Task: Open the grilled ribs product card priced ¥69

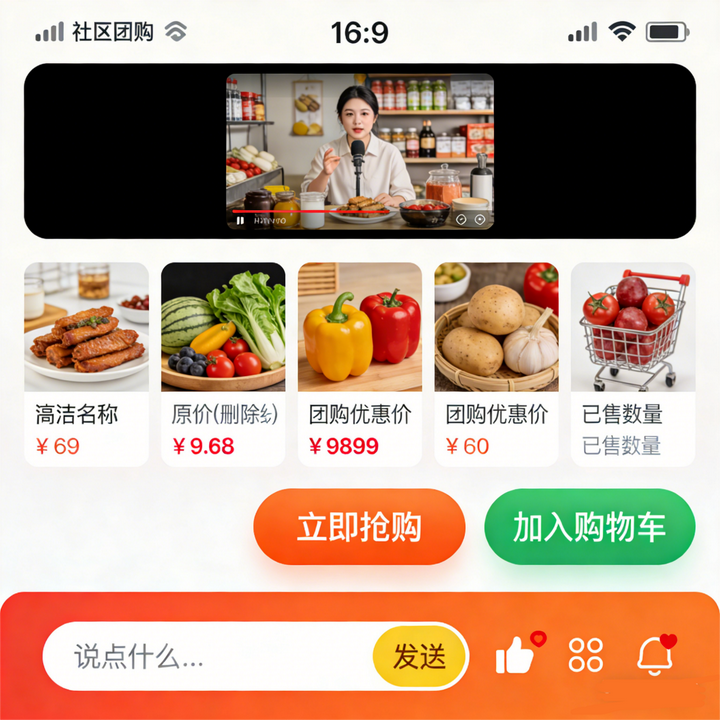Action: (86, 364)
